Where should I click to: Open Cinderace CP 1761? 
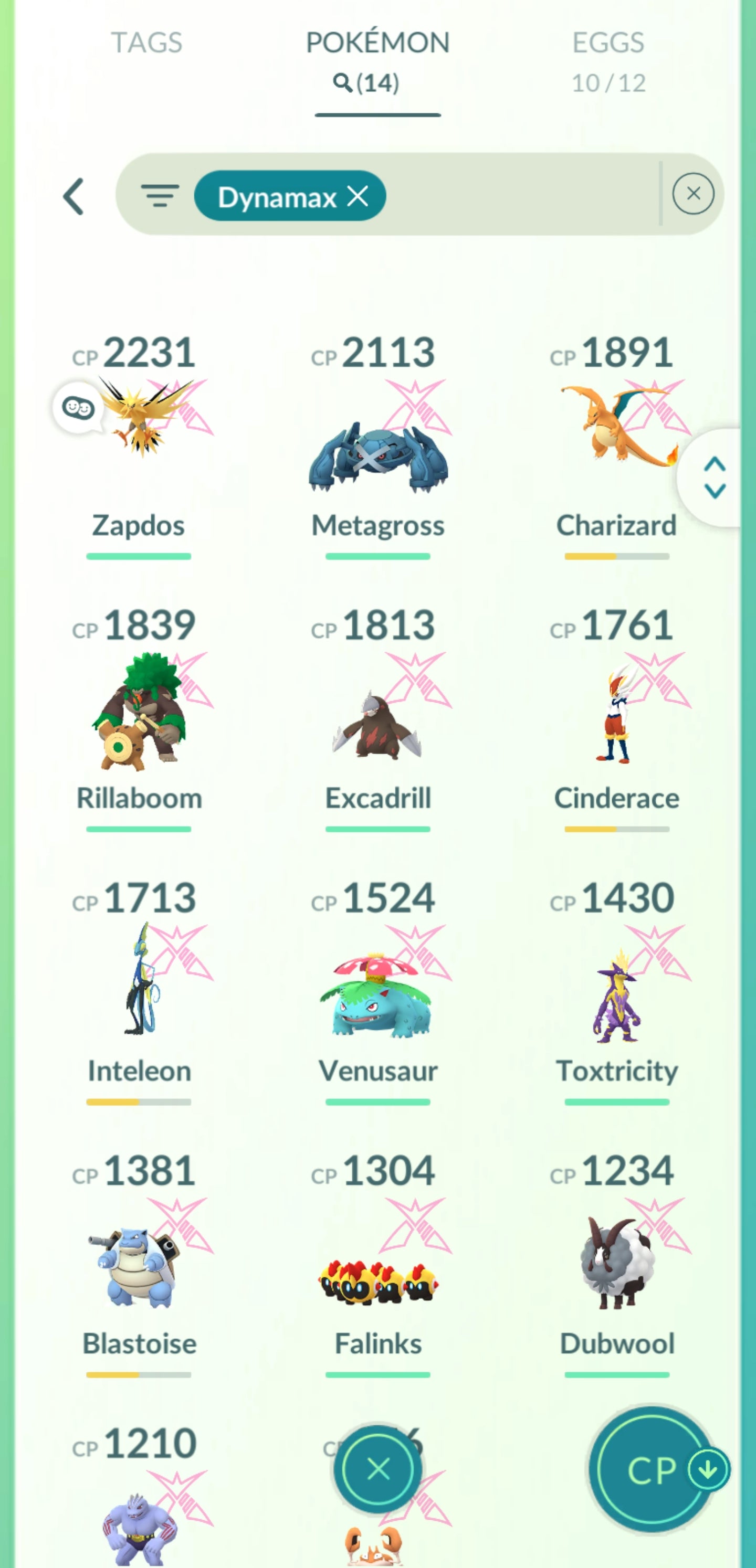[x=616, y=712]
